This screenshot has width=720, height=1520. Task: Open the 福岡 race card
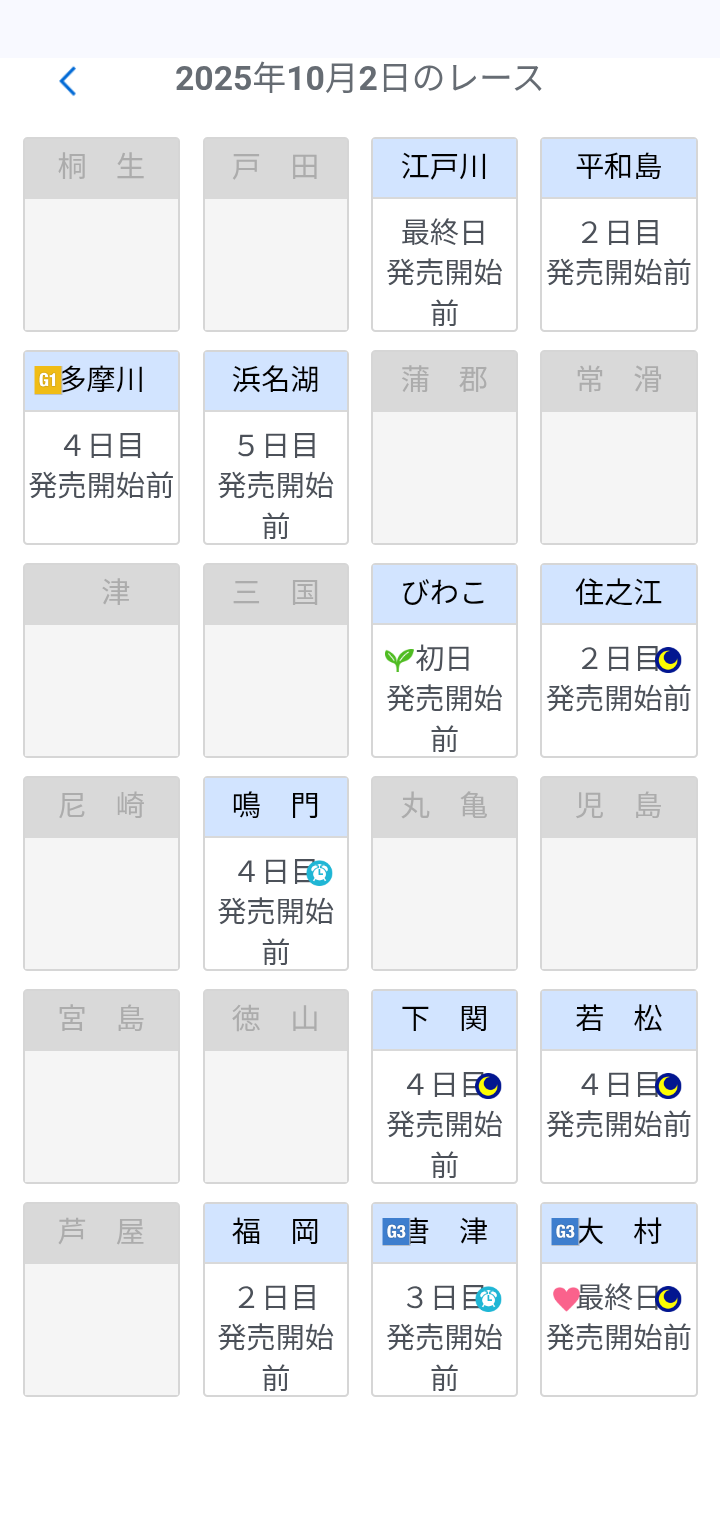276,1299
